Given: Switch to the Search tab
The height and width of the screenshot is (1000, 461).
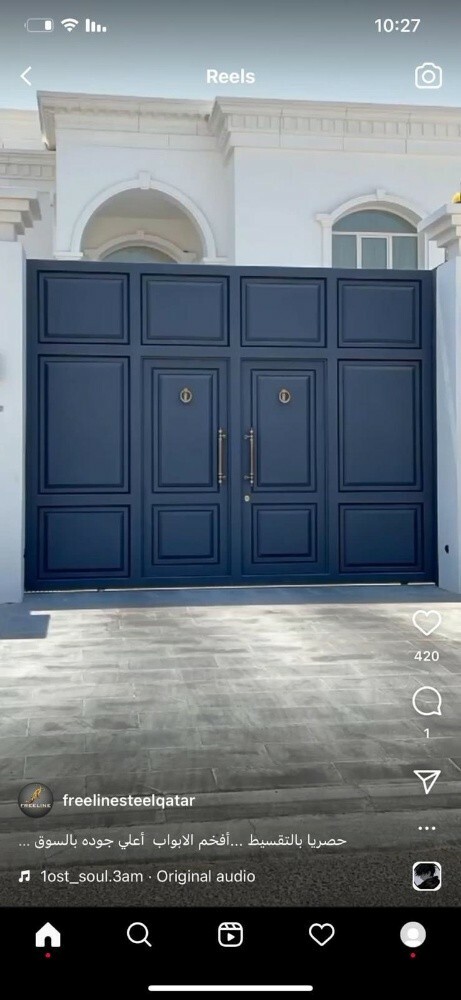Looking at the screenshot, I should 139,935.
